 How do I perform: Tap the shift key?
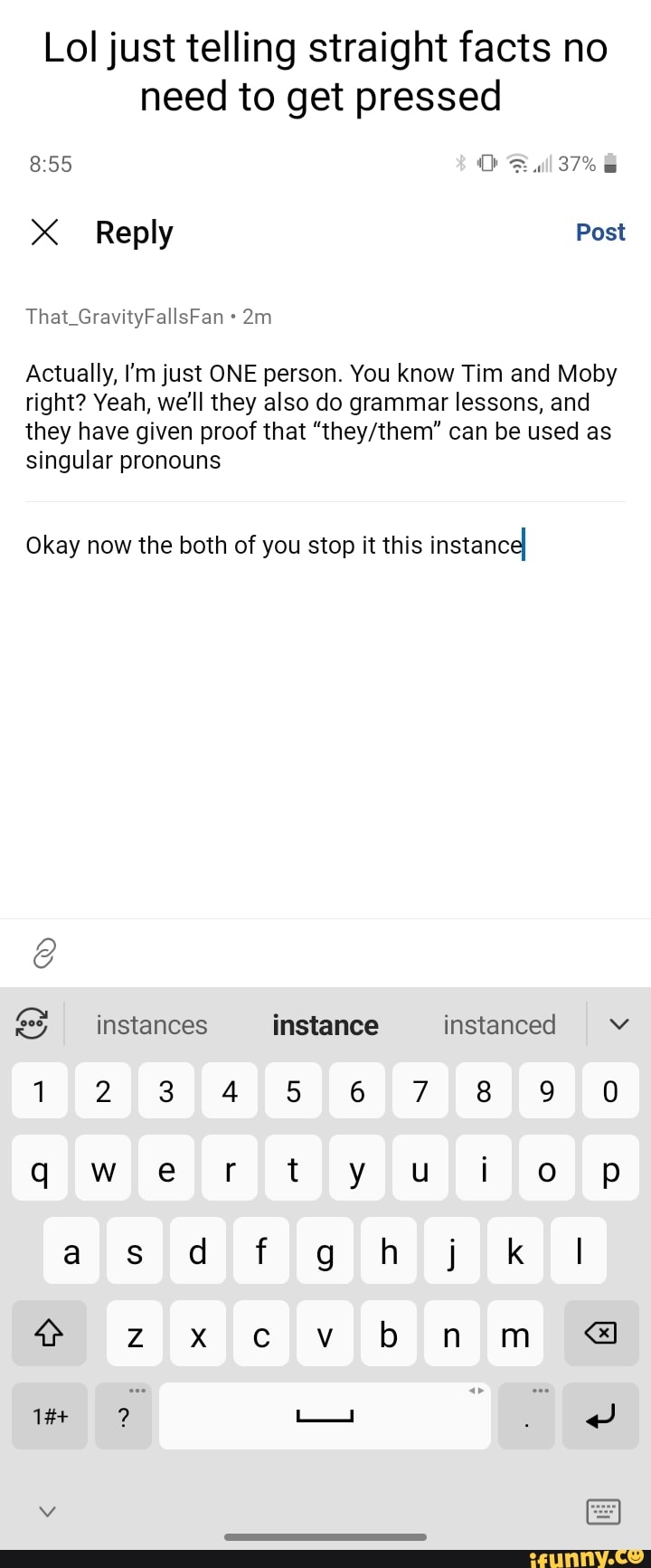(49, 1333)
